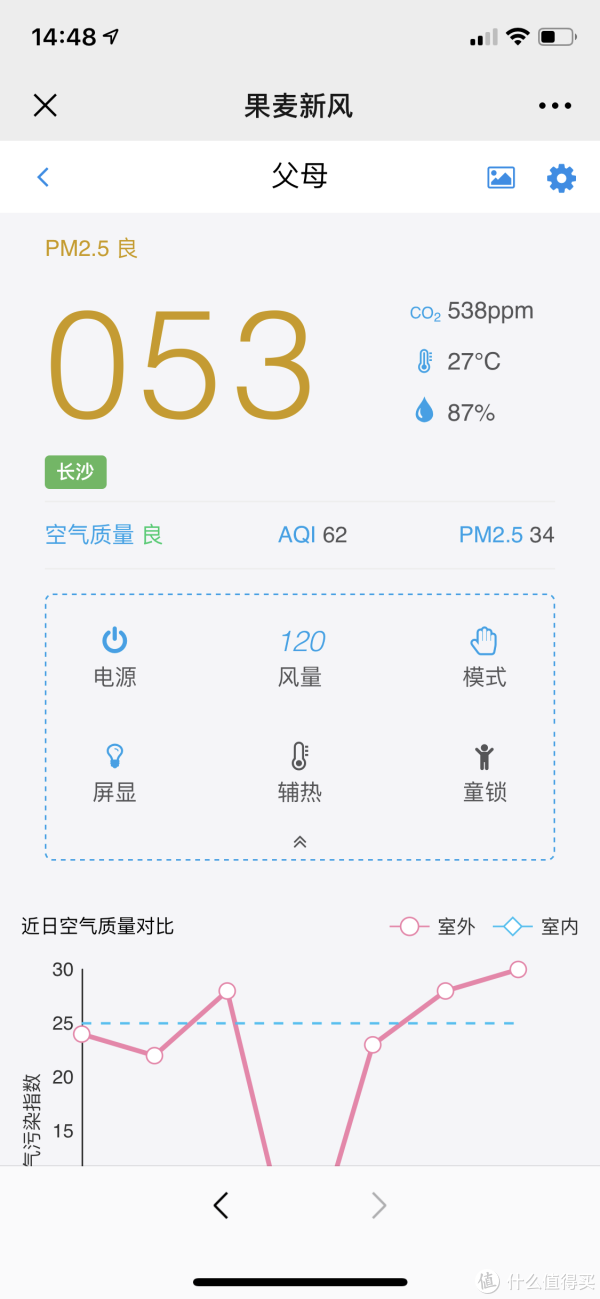The height and width of the screenshot is (1299, 600).
Task: Adjust the 风量 air volume control
Action: pos(300,658)
